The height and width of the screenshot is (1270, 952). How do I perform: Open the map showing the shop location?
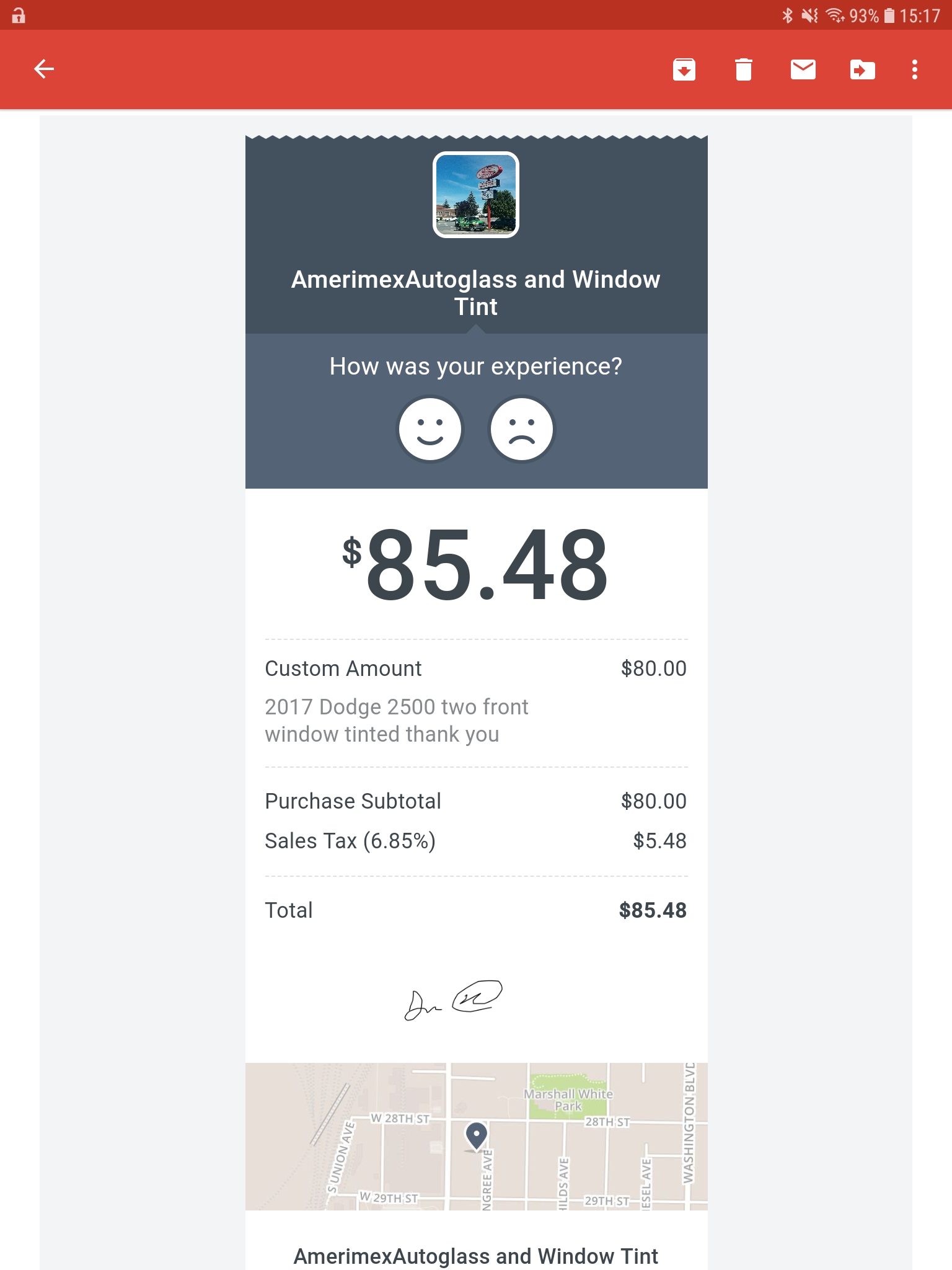(476, 1136)
